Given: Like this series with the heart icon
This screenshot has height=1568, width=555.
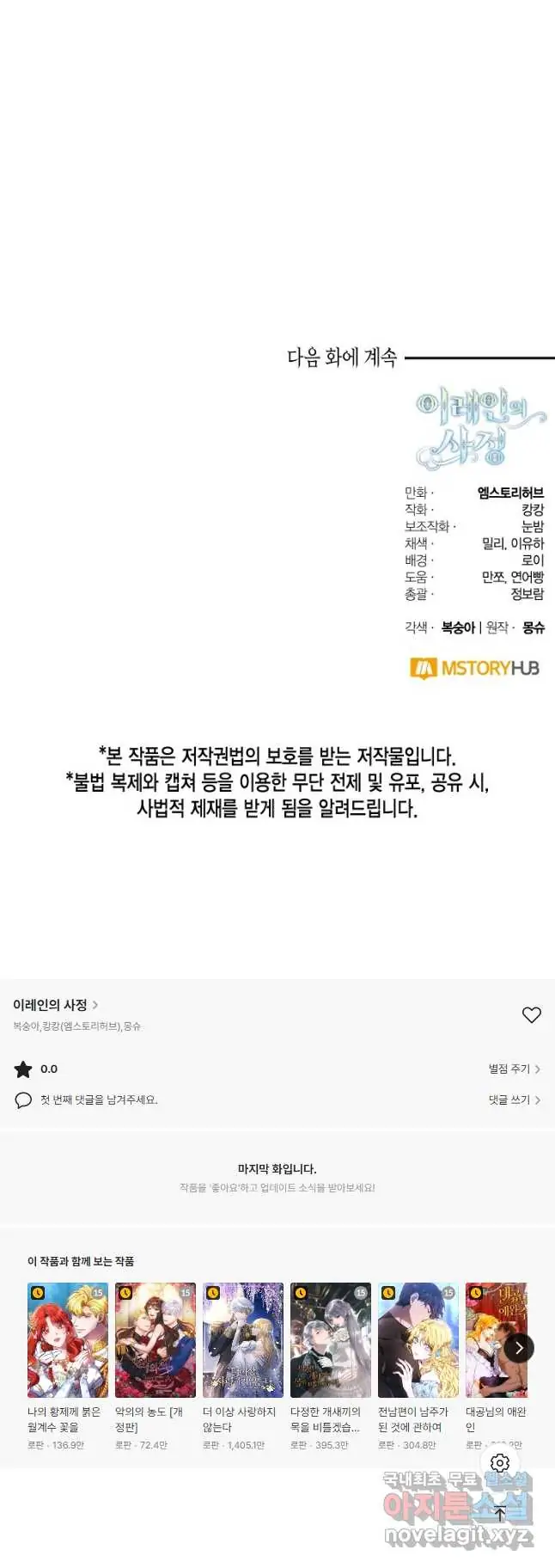Looking at the screenshot, I should pyautogui.click(x=532, y=1014).
